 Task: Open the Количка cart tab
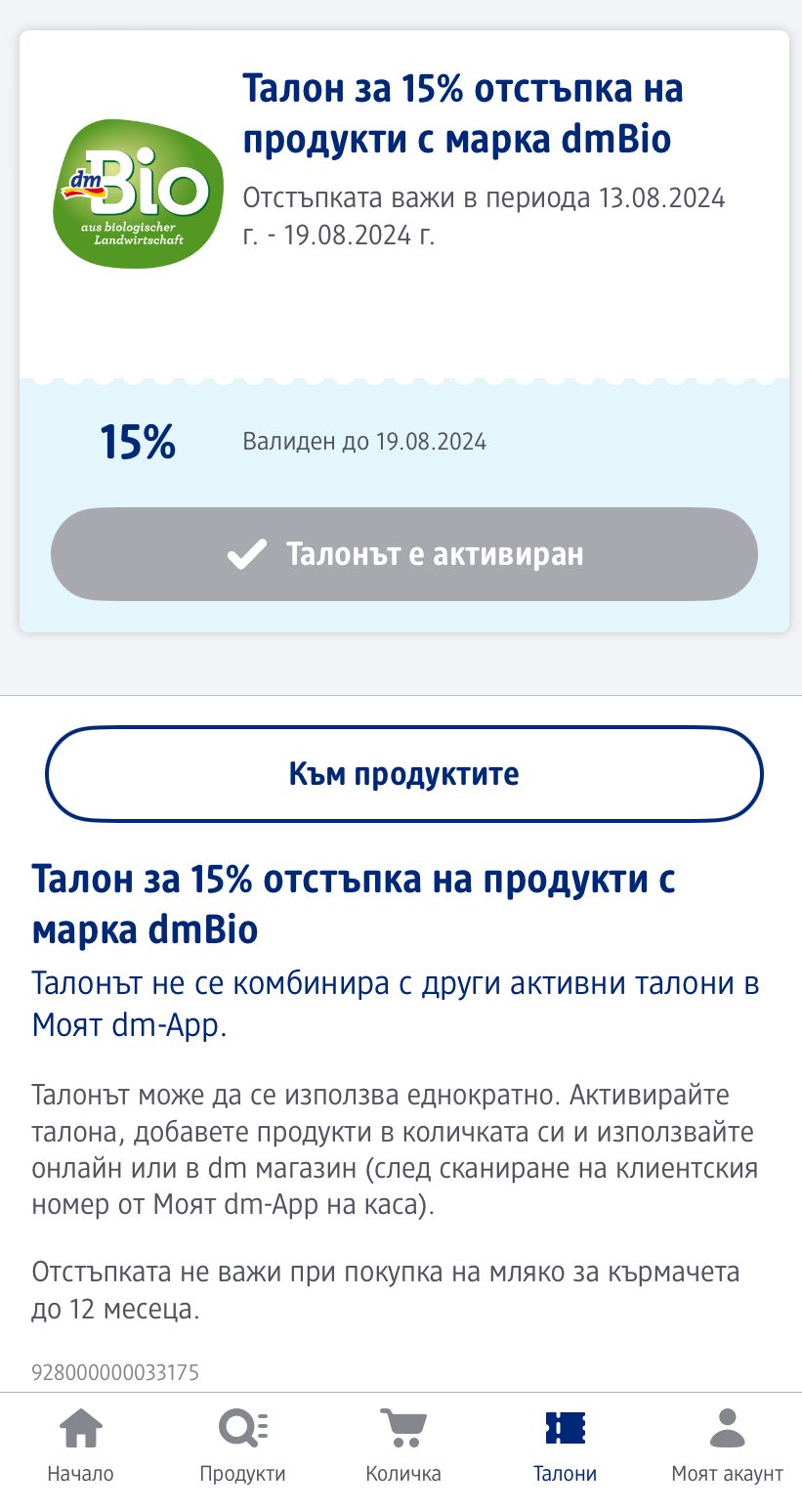(403, 1446)
